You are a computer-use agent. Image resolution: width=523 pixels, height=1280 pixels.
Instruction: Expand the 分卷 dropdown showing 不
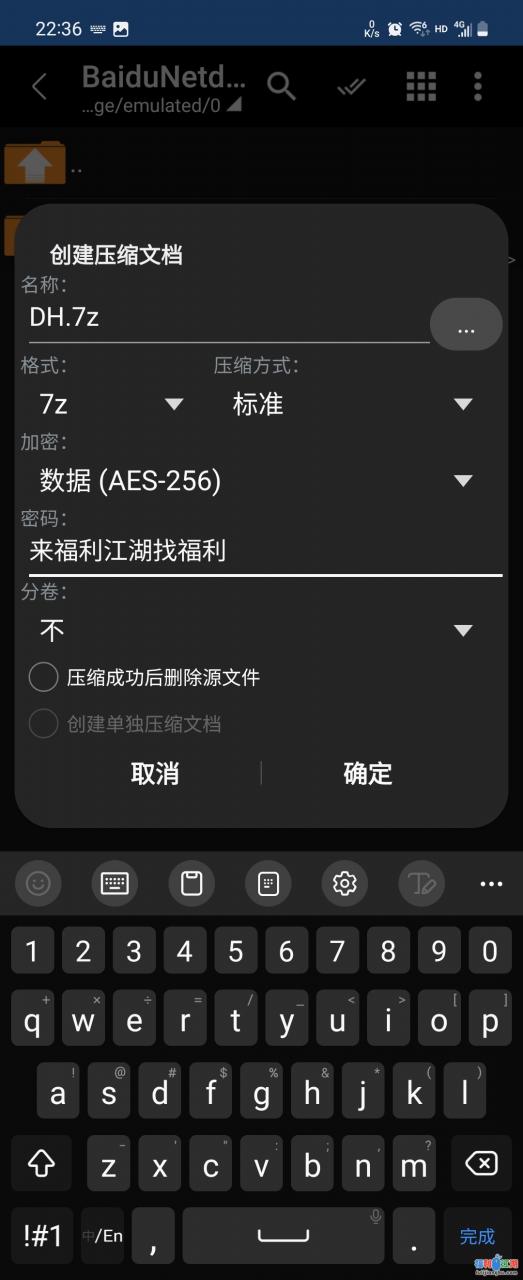256,630
